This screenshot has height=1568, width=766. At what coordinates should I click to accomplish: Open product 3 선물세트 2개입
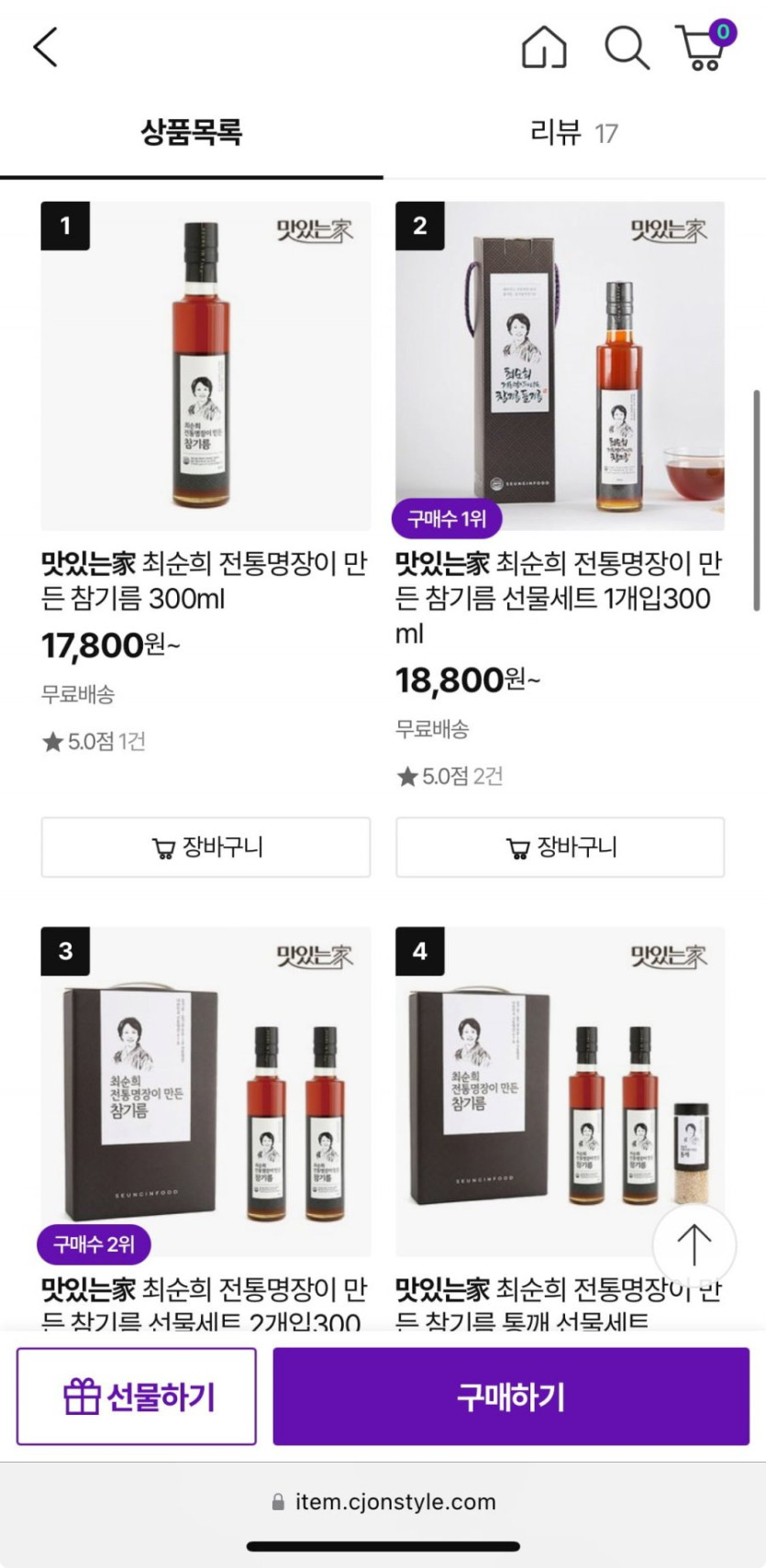205,1091
